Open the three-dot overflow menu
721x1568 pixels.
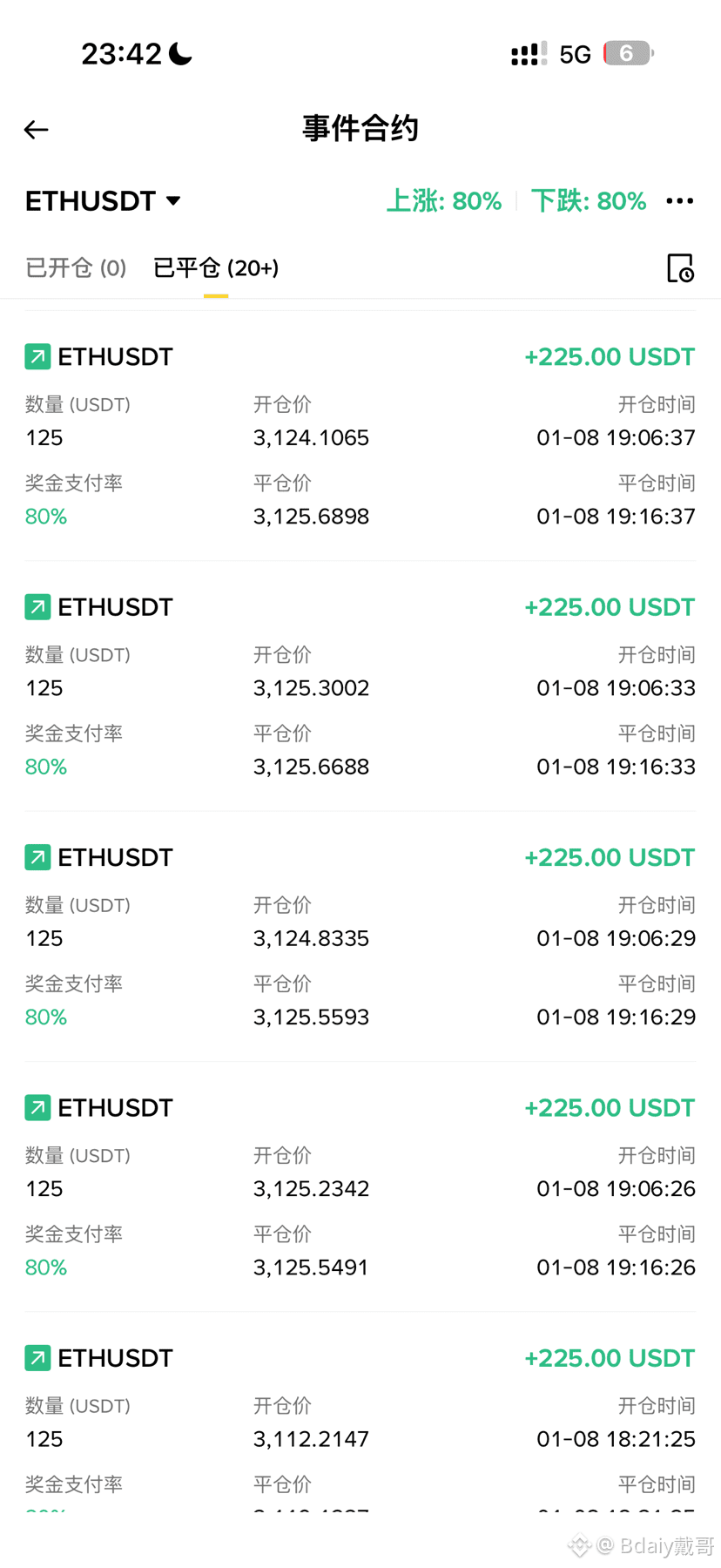pyautogui.click(x=679, y=201)
